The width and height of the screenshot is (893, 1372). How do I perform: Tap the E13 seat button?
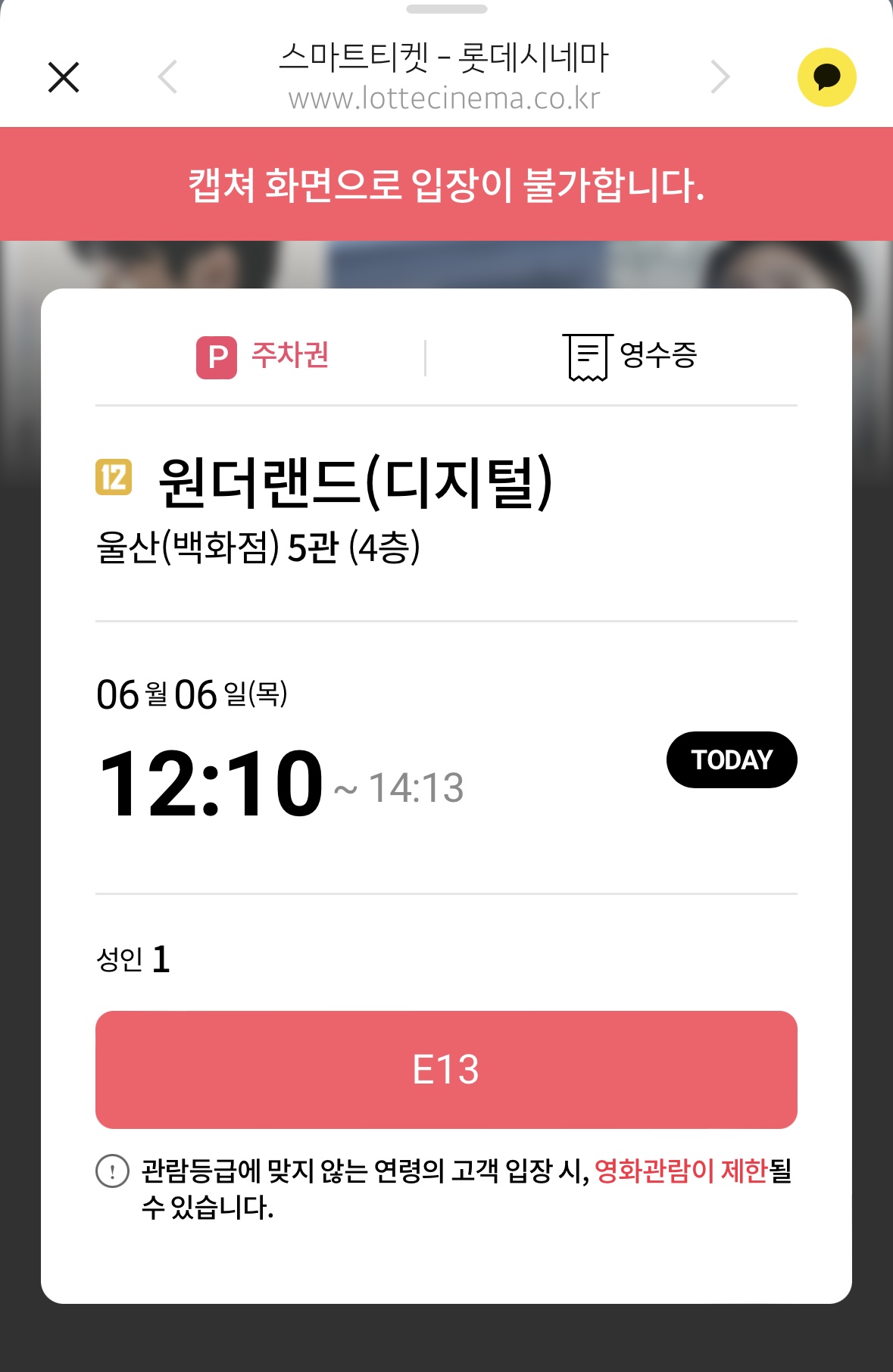446,1069
